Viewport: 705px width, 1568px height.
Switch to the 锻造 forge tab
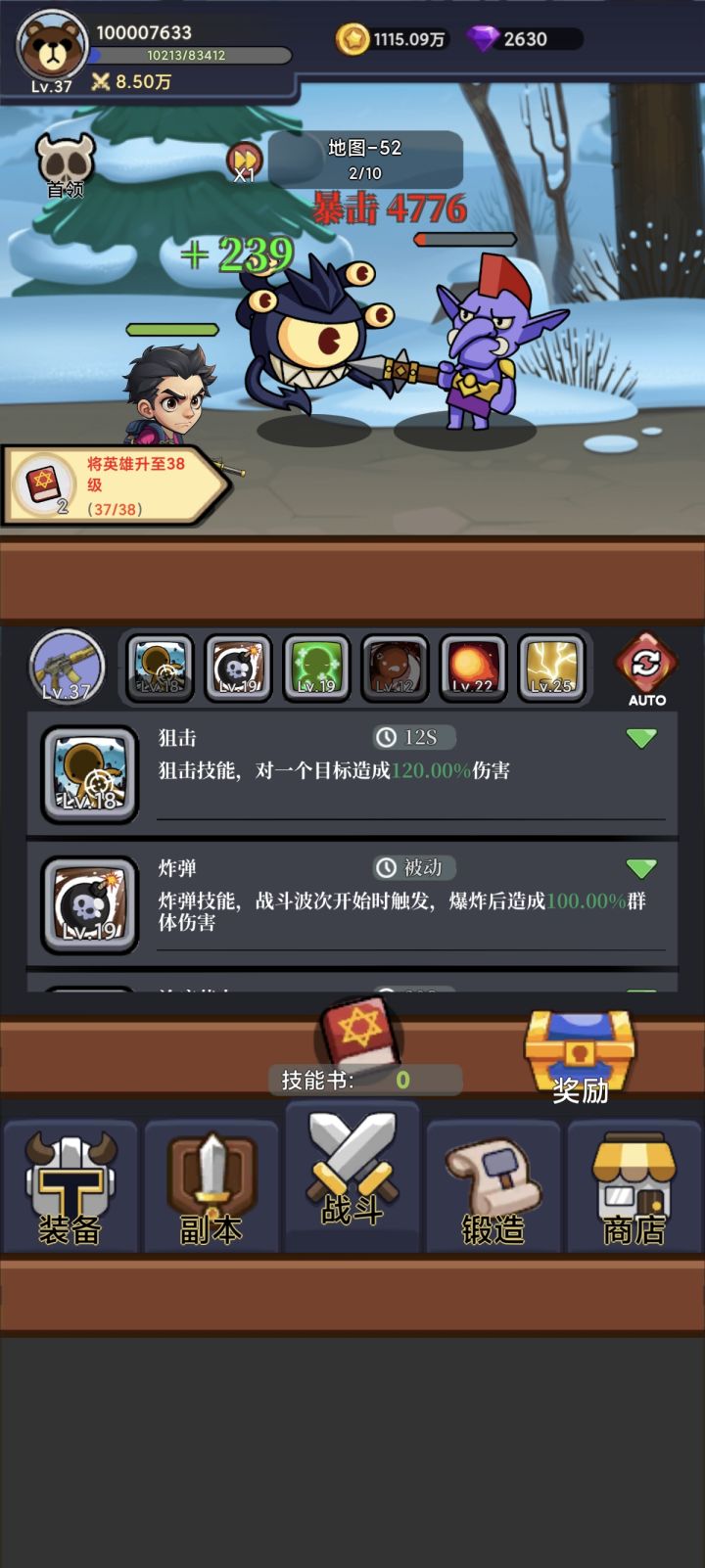point(493,1184)
